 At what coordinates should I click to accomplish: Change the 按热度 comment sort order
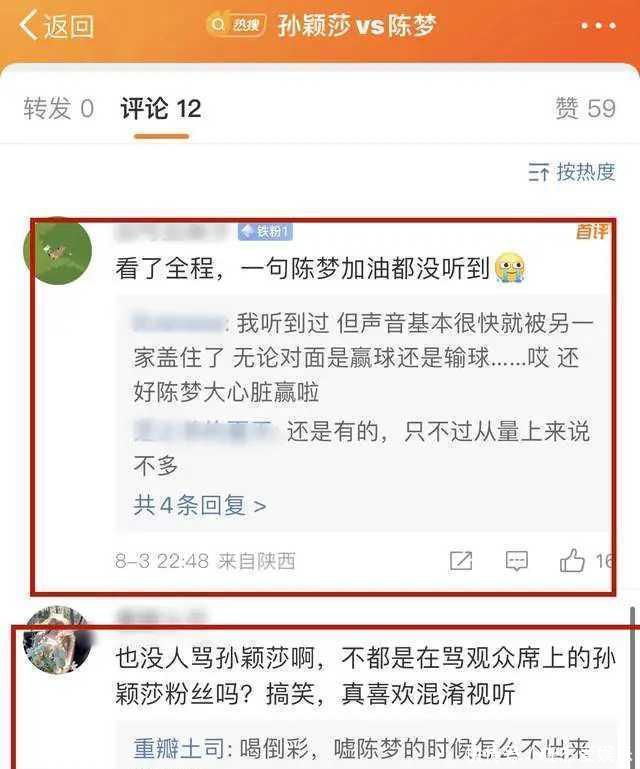click(572, 172)
